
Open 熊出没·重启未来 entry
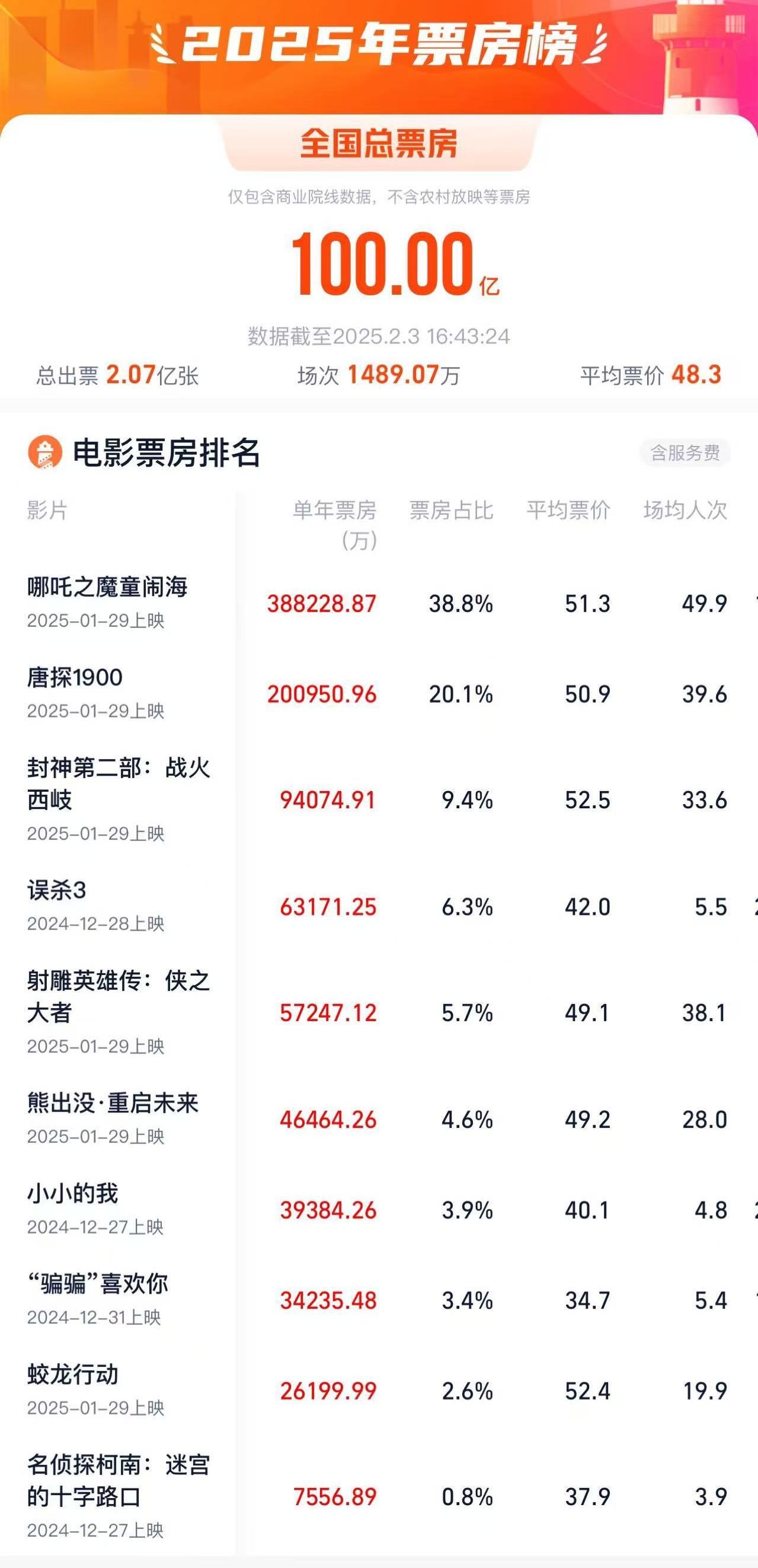click(x=379, y=1120)
